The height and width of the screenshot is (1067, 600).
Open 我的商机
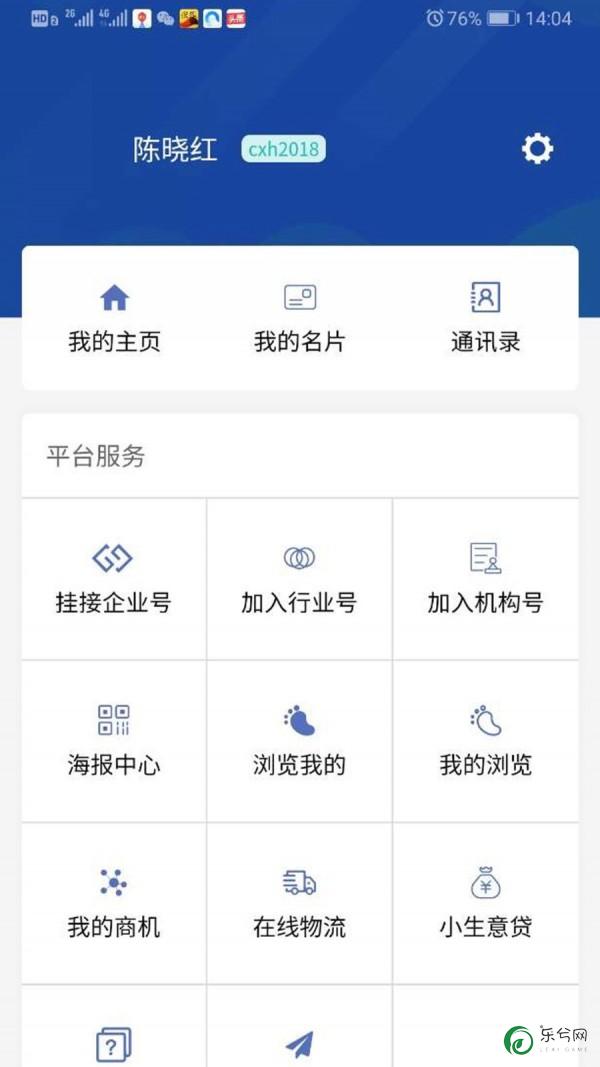click(x=114, y=903)
